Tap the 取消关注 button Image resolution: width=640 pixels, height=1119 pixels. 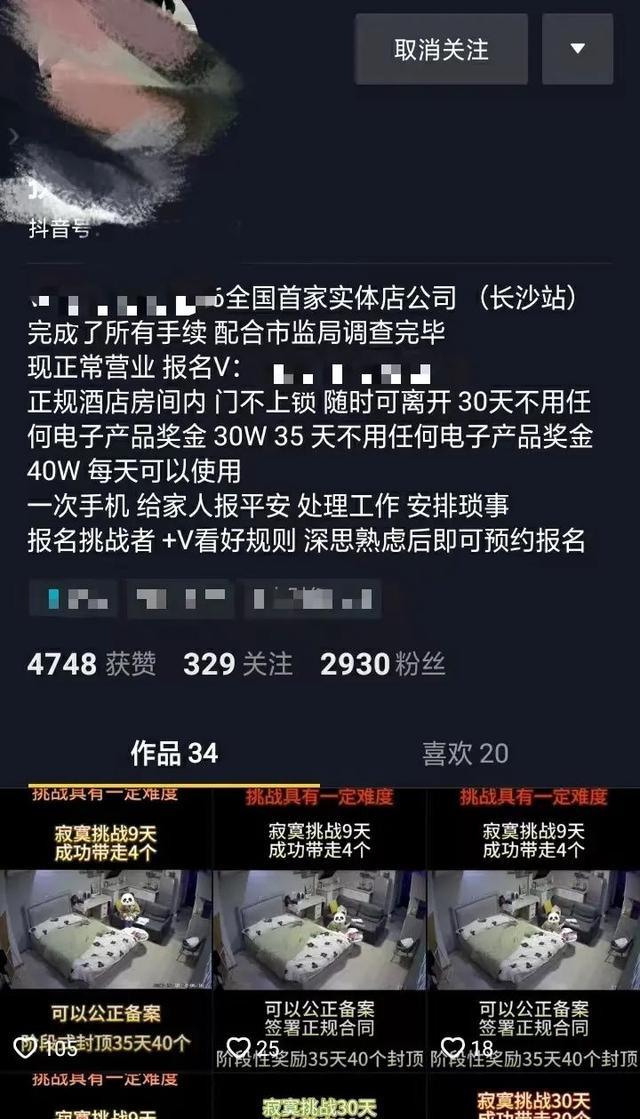point(441,50)
